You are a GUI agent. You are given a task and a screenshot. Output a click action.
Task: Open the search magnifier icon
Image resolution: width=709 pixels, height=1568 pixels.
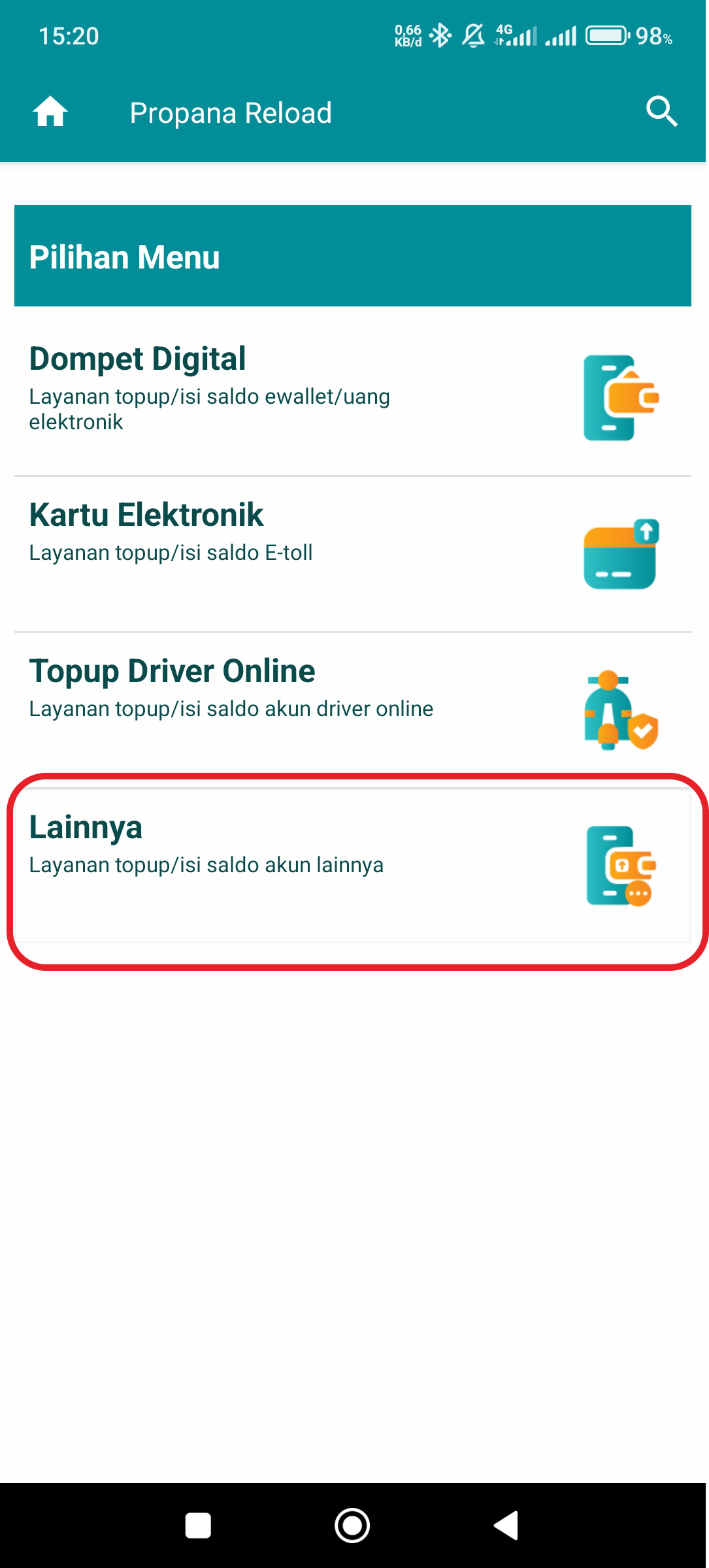click(x=661, y=112)
